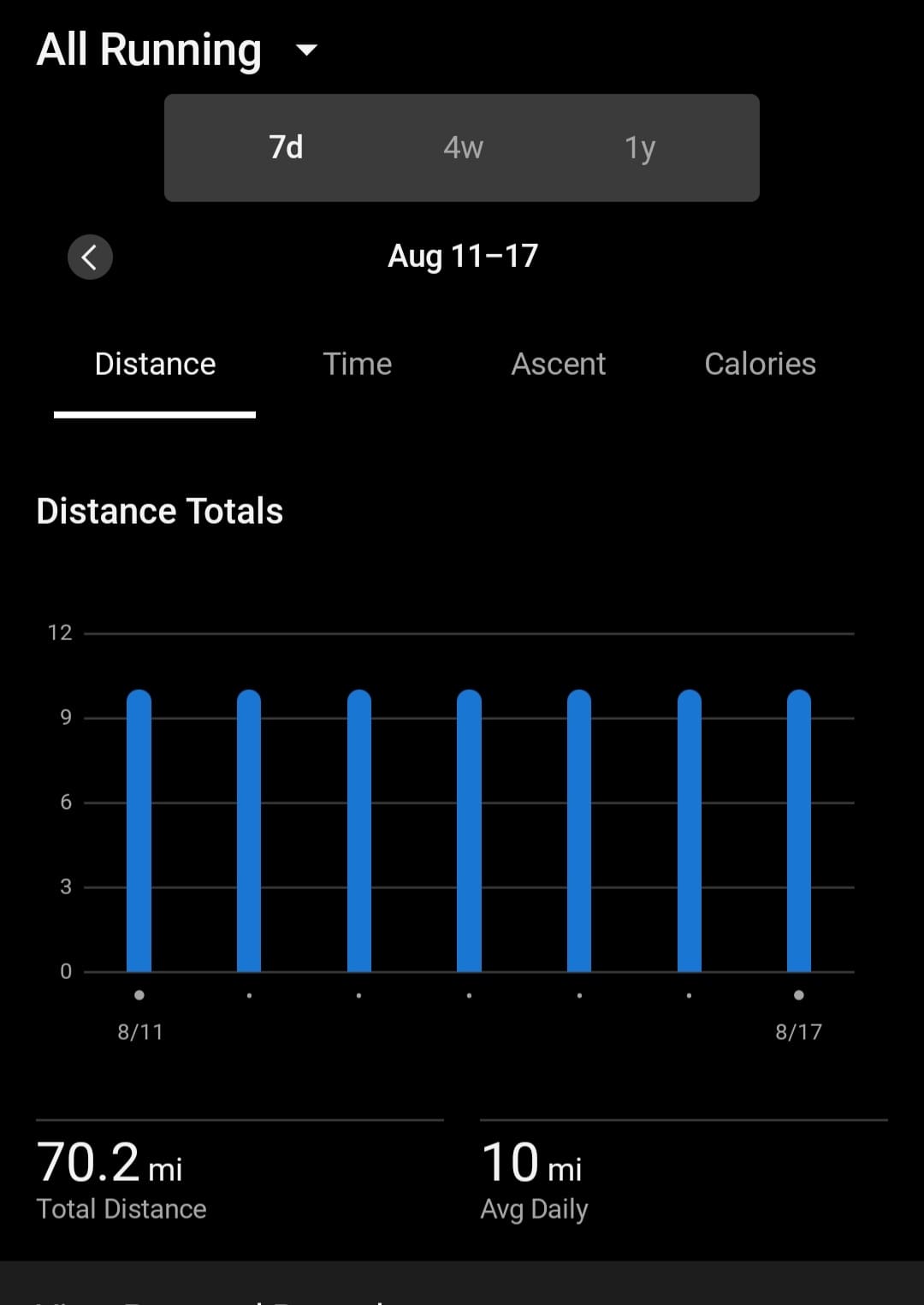Select the 7d time range
Screen dimensions: 924x1305
pyautogui.click(x=286, y=147)
